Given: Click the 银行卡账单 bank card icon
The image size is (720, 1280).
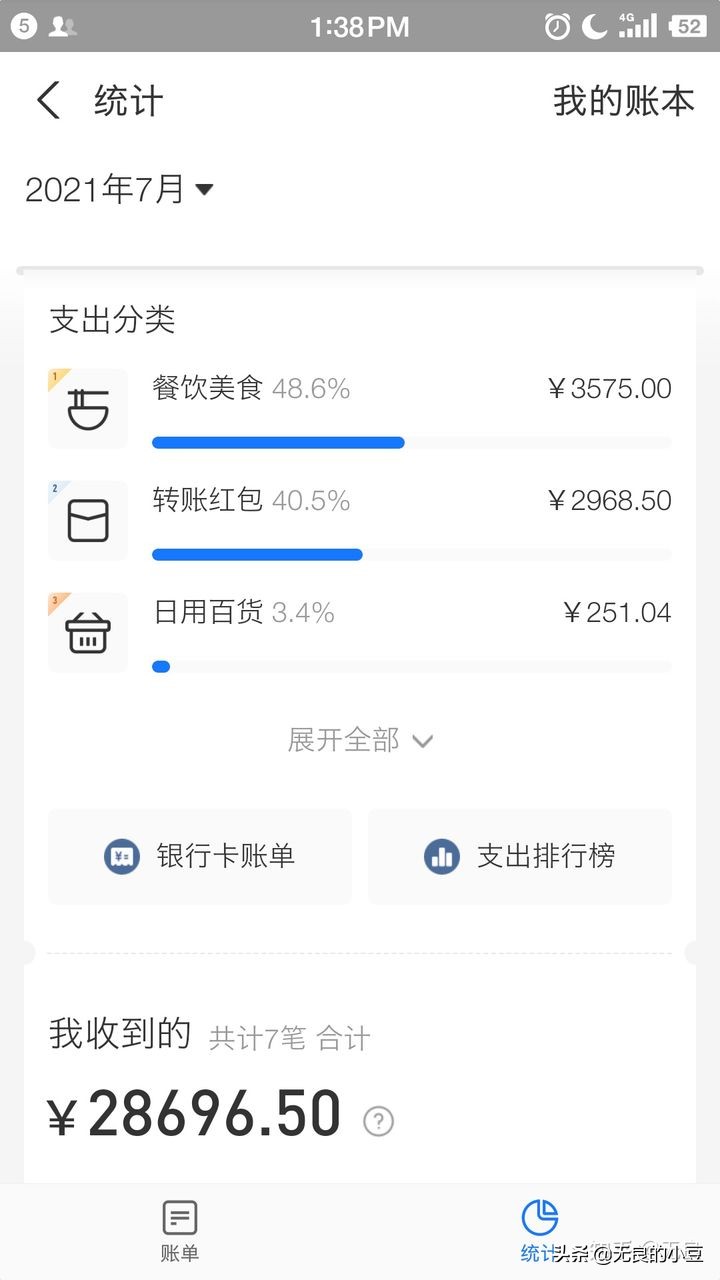Looking at the screenshot, I should tap(122, 856).
